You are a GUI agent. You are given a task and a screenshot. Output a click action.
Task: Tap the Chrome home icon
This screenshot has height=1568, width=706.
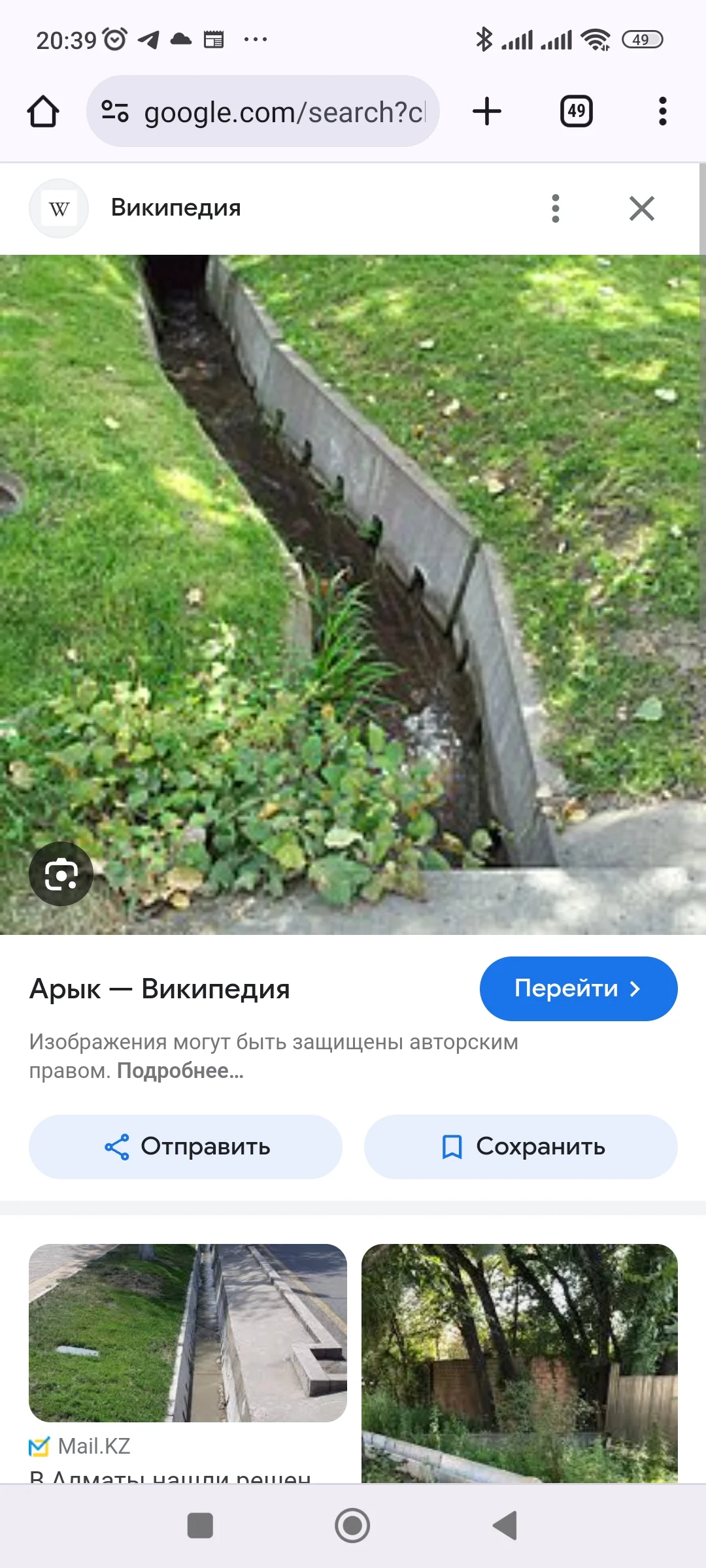pyautogui.click(x=43, y=111)
